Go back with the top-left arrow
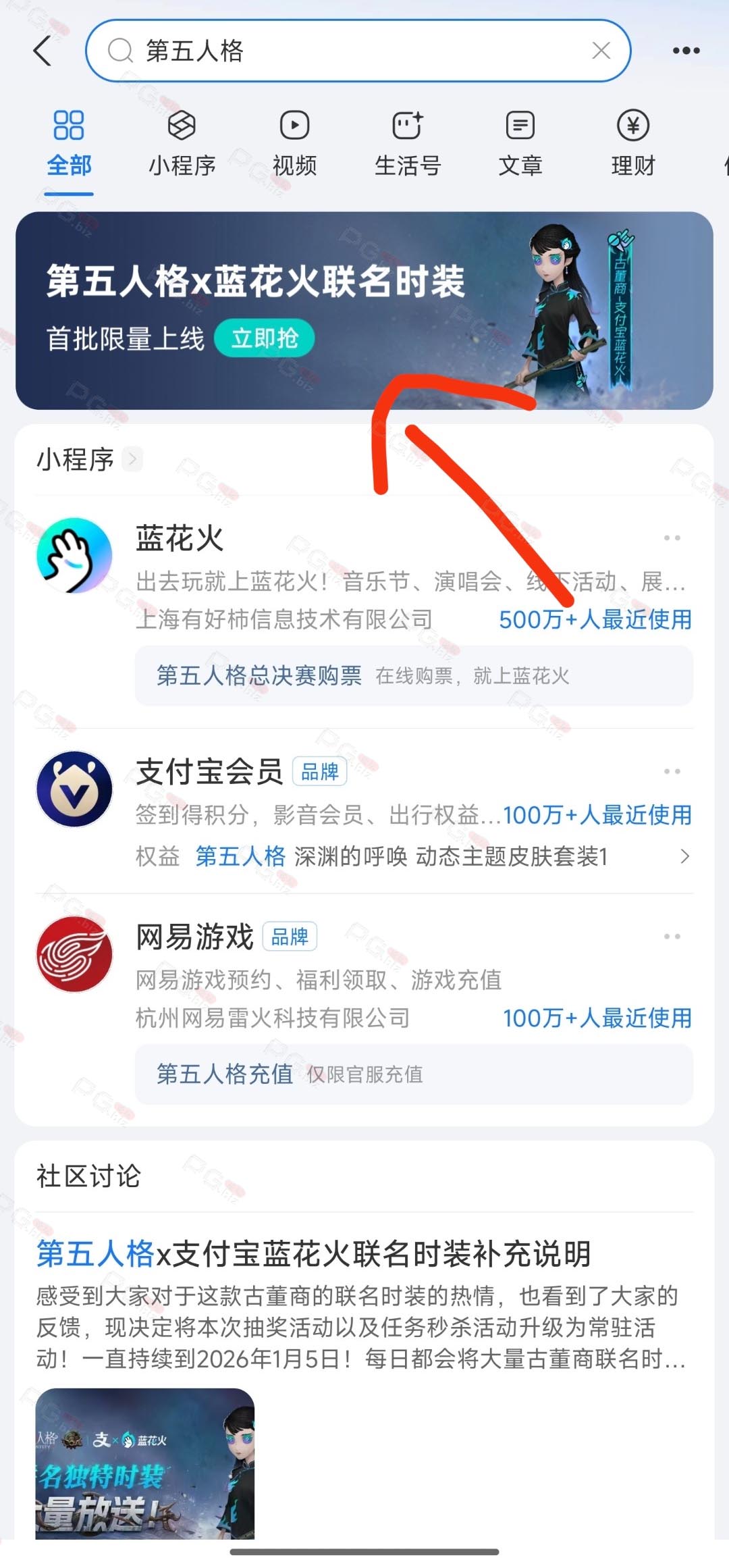 point(43,51)
